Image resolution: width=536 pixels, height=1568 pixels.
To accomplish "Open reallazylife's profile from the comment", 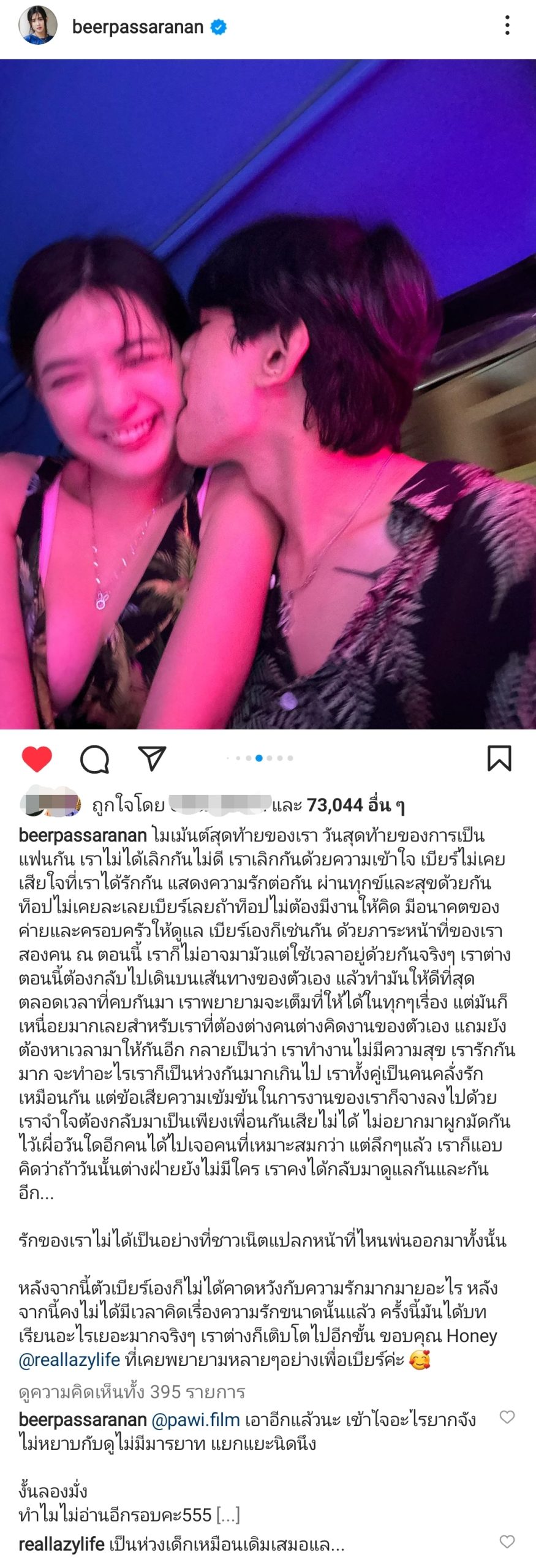I will coord(61,1545).
